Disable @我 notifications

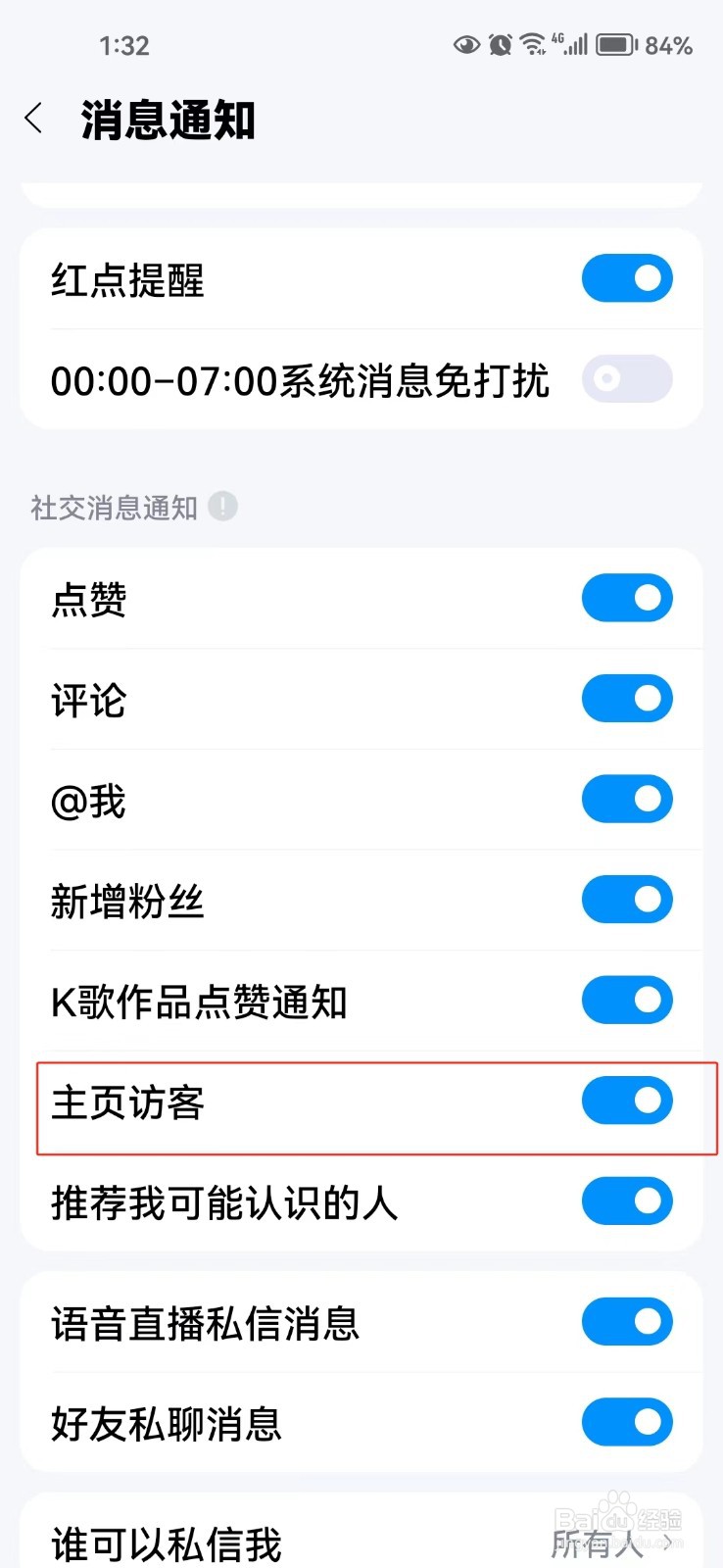627,799
